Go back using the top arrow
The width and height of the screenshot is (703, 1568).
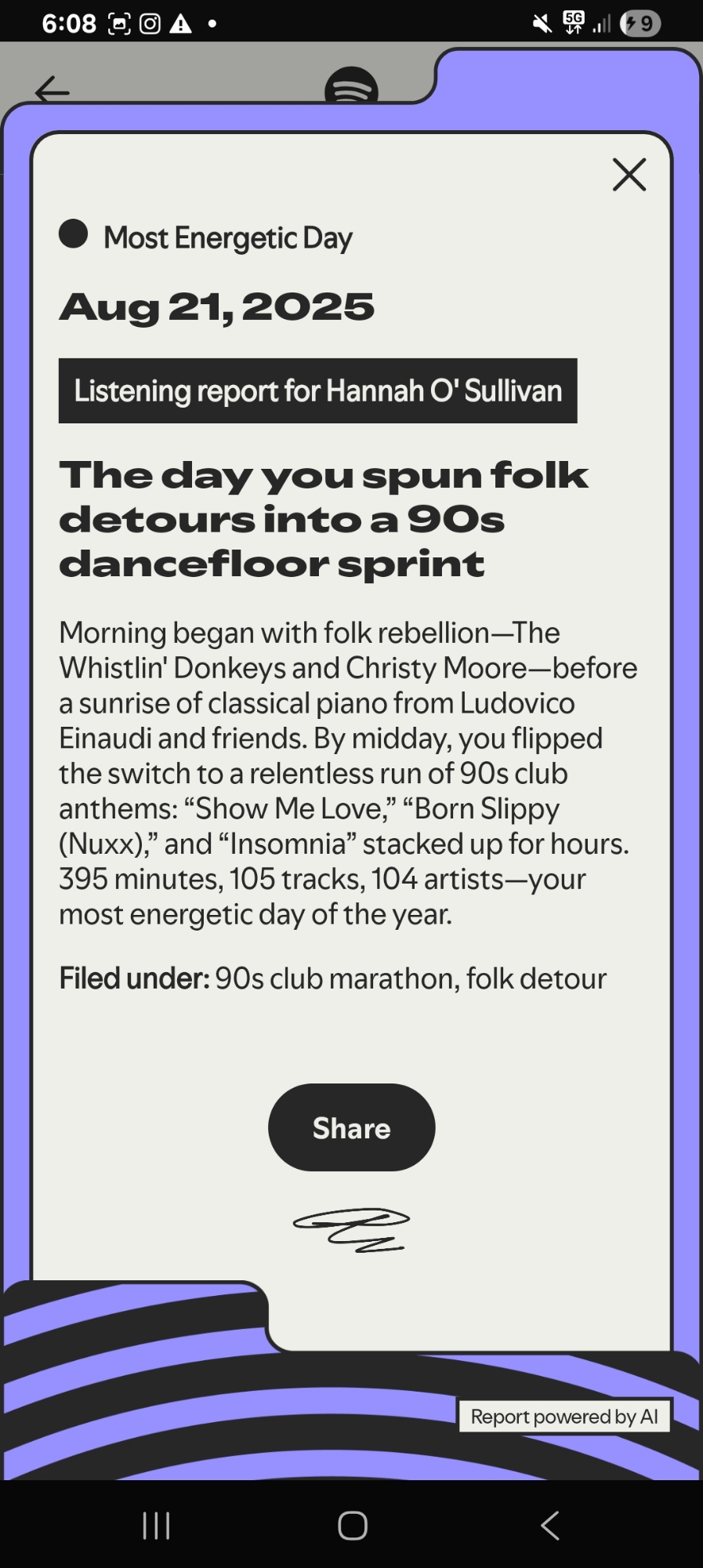click(53, 91)
